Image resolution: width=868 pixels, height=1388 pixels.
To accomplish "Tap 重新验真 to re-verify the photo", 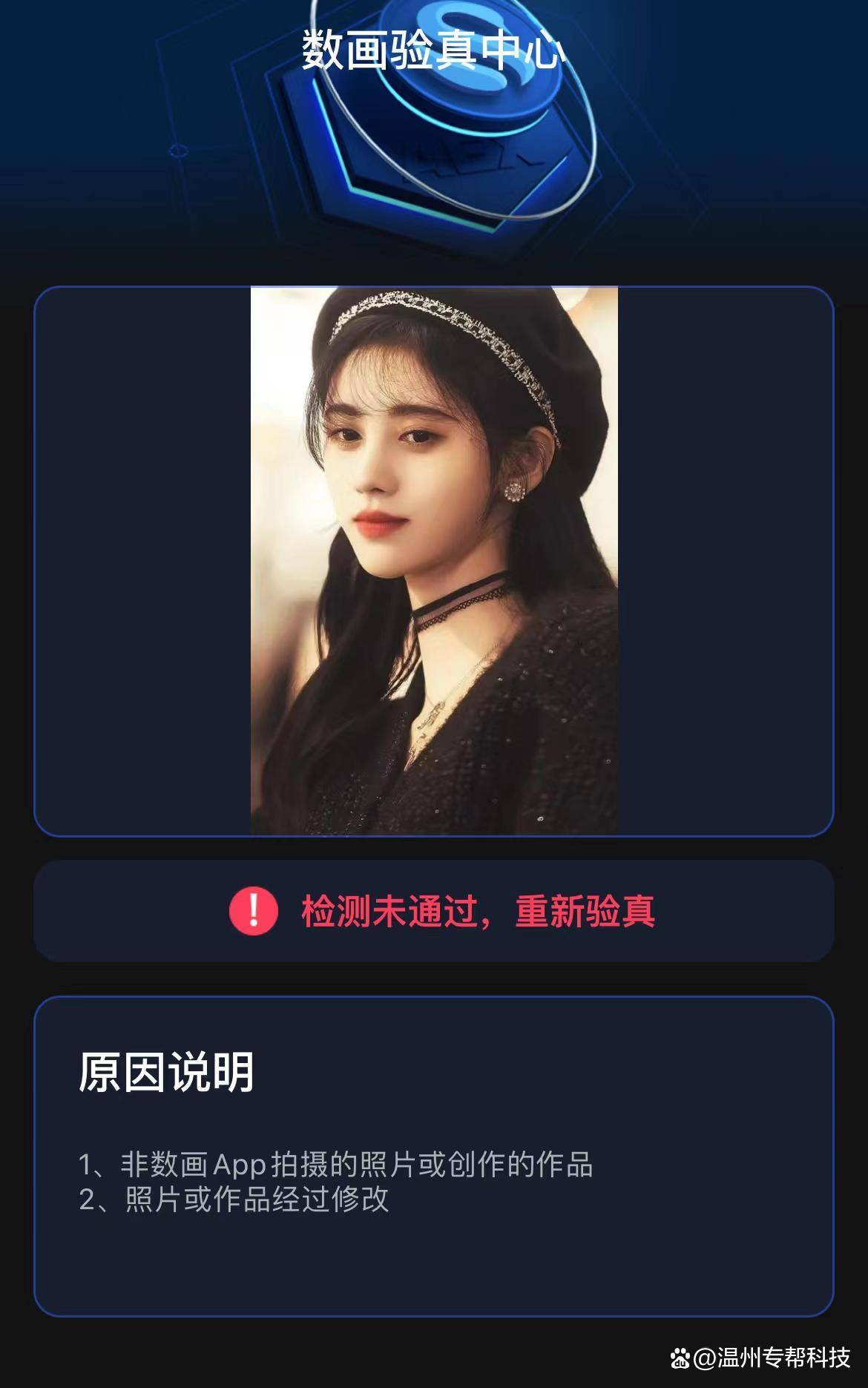I will [585, 911].
